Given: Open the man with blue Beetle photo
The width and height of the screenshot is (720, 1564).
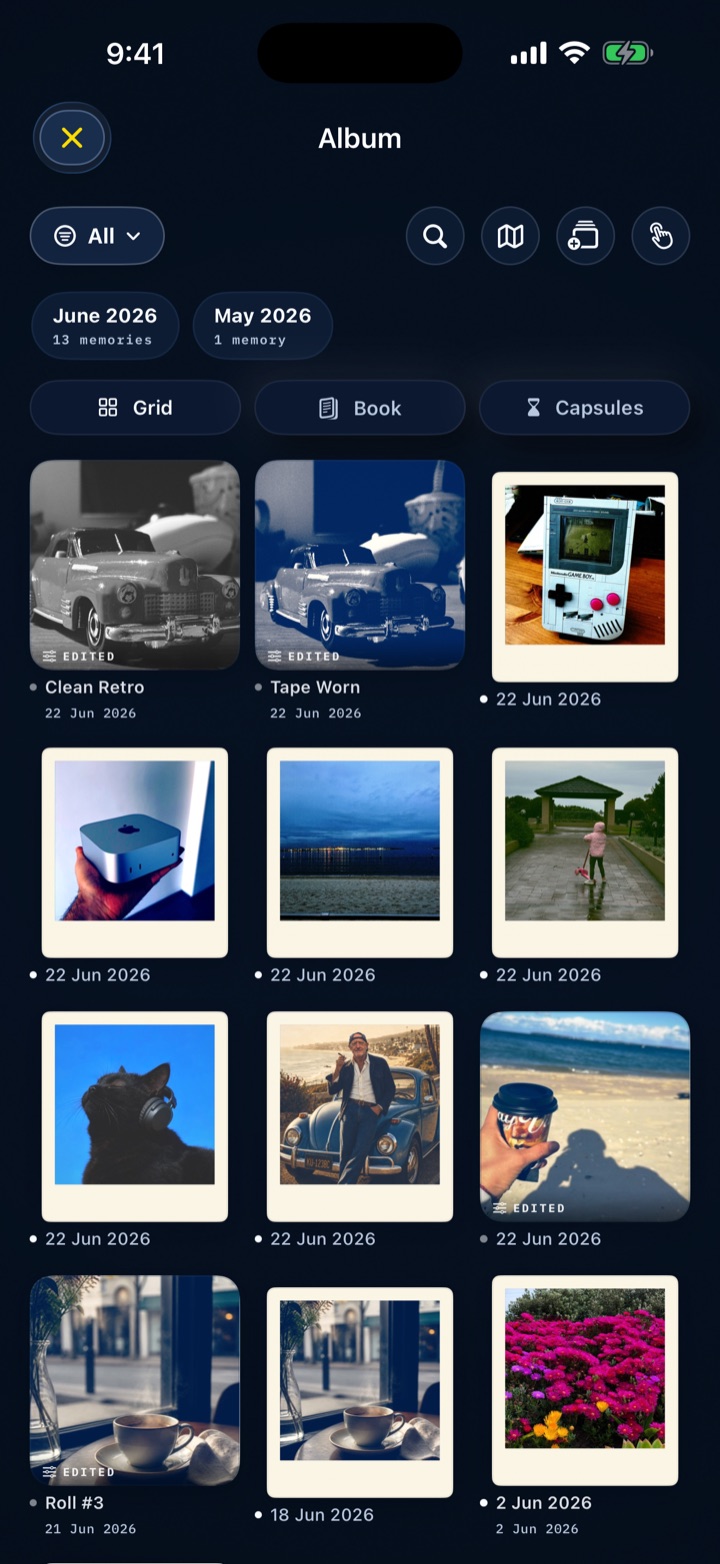Looking at the screenshot, I should click(x=360, y=1116).
